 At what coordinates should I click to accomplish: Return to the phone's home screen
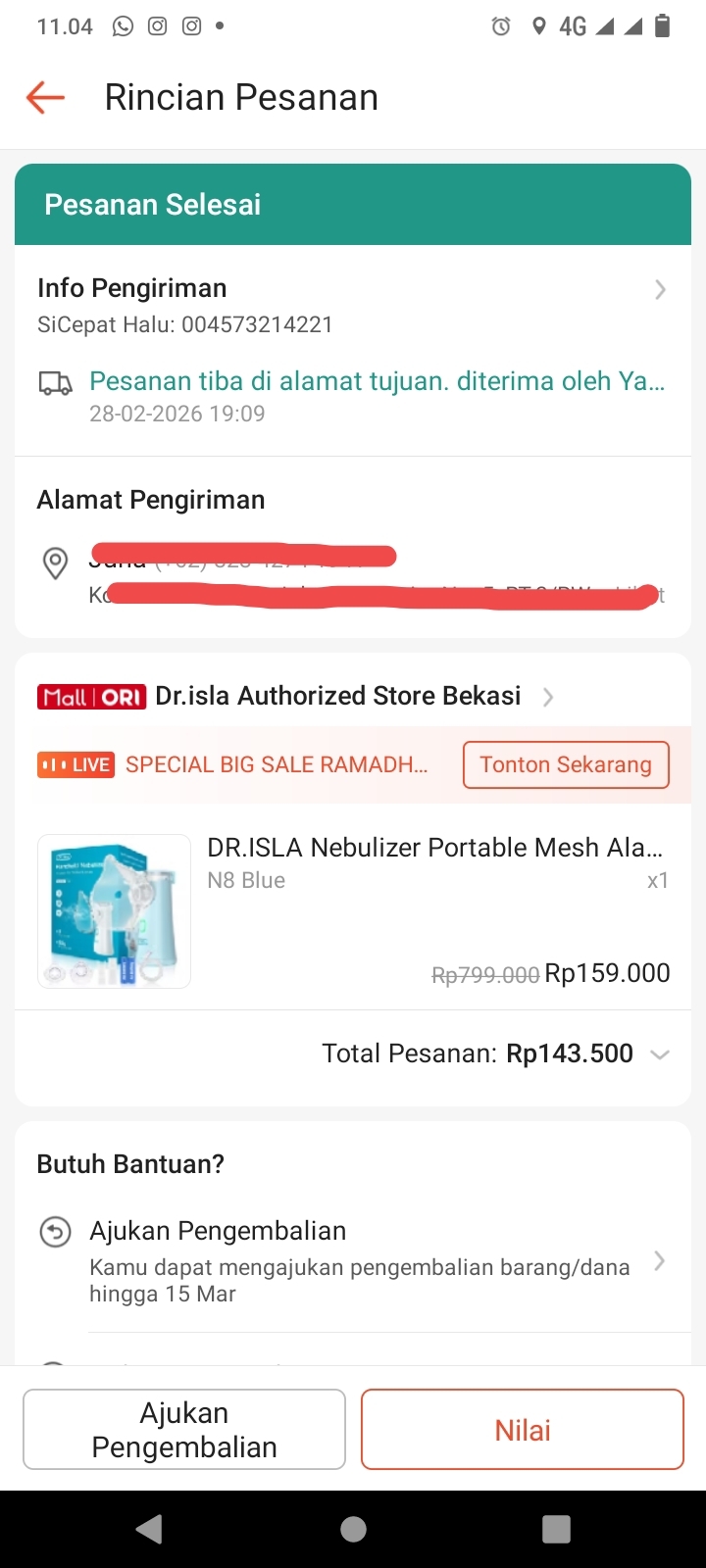point(353,1529)
